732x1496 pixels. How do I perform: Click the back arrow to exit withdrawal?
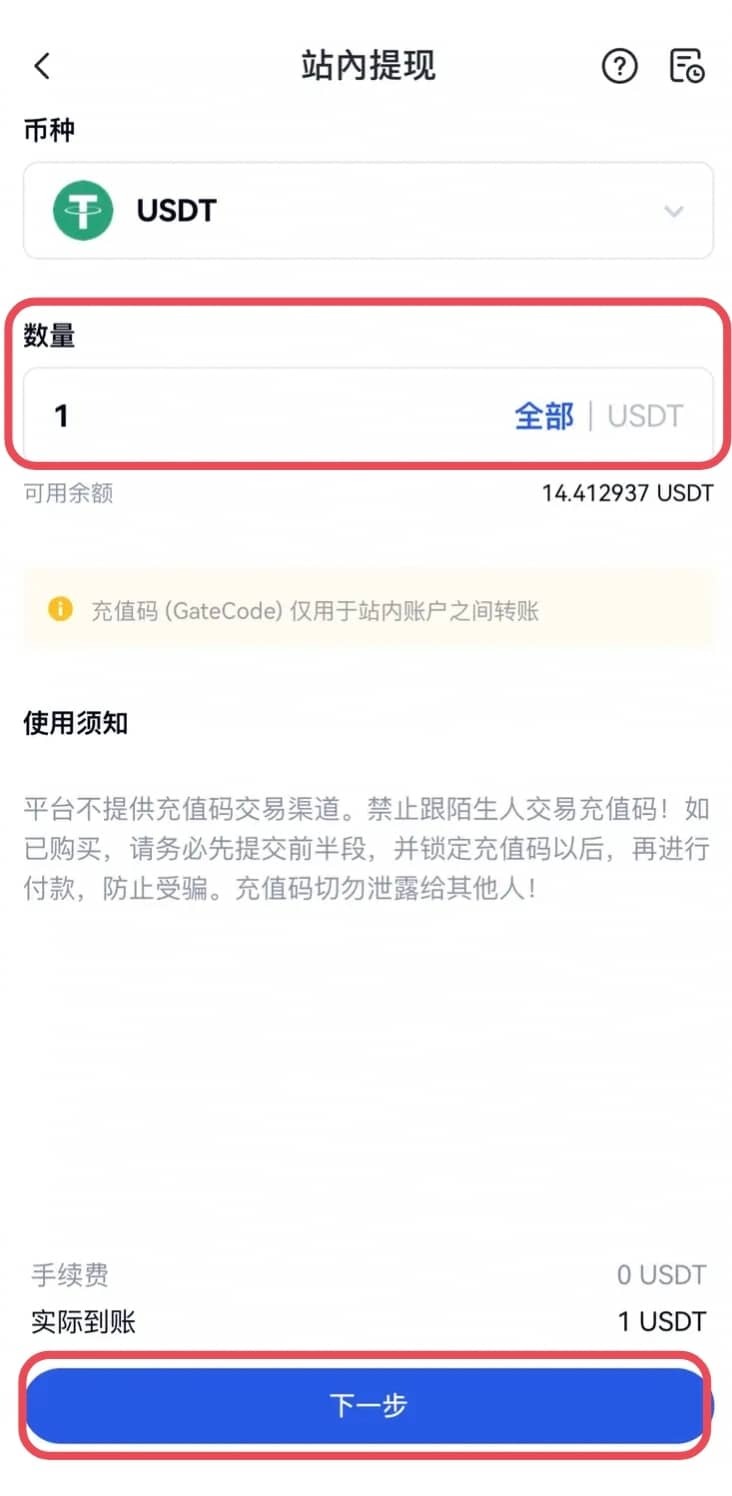click(x=40, y=64)
